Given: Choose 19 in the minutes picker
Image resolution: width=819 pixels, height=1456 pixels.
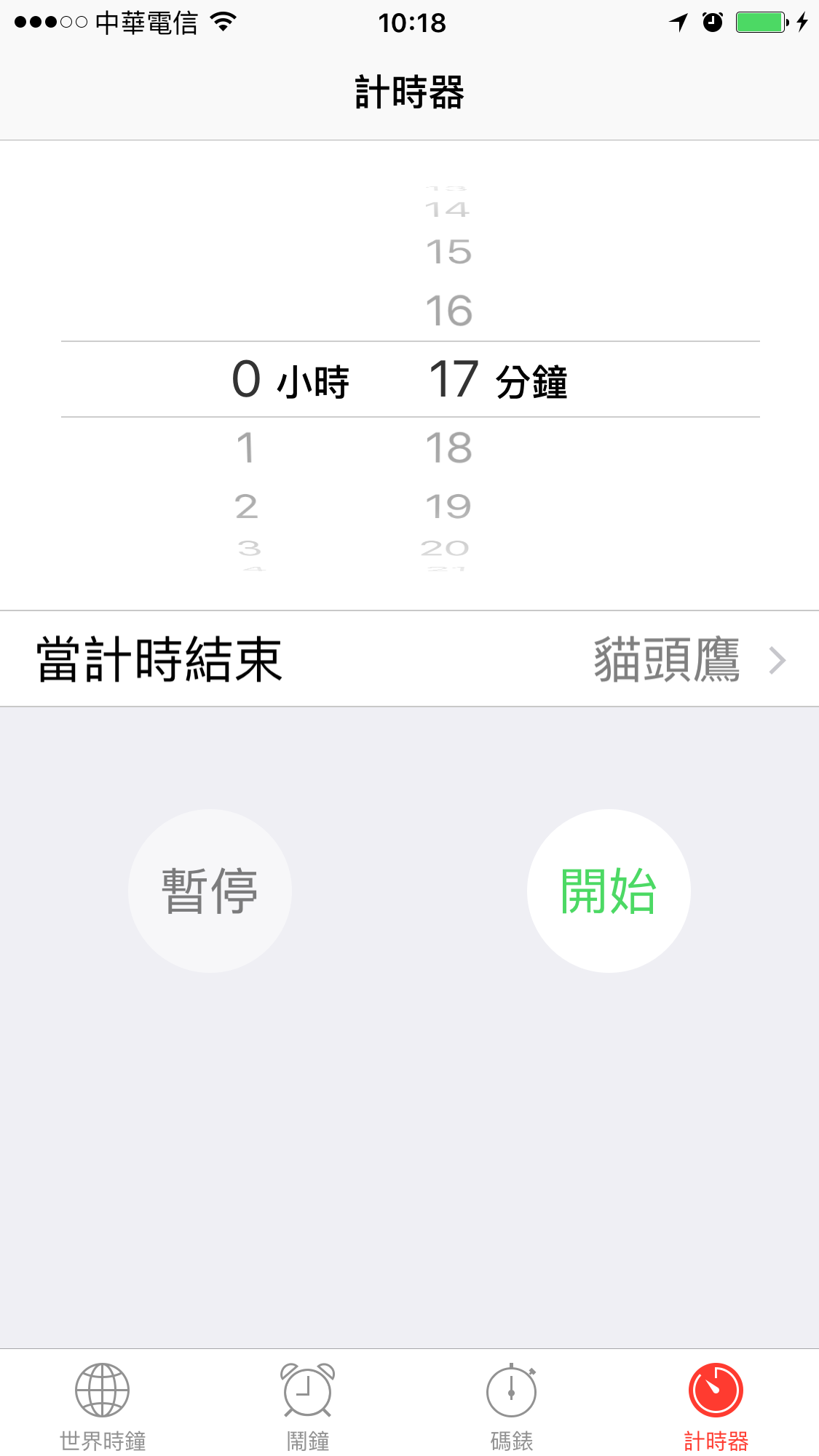Looking at the screenshot, I should point(448,506).
